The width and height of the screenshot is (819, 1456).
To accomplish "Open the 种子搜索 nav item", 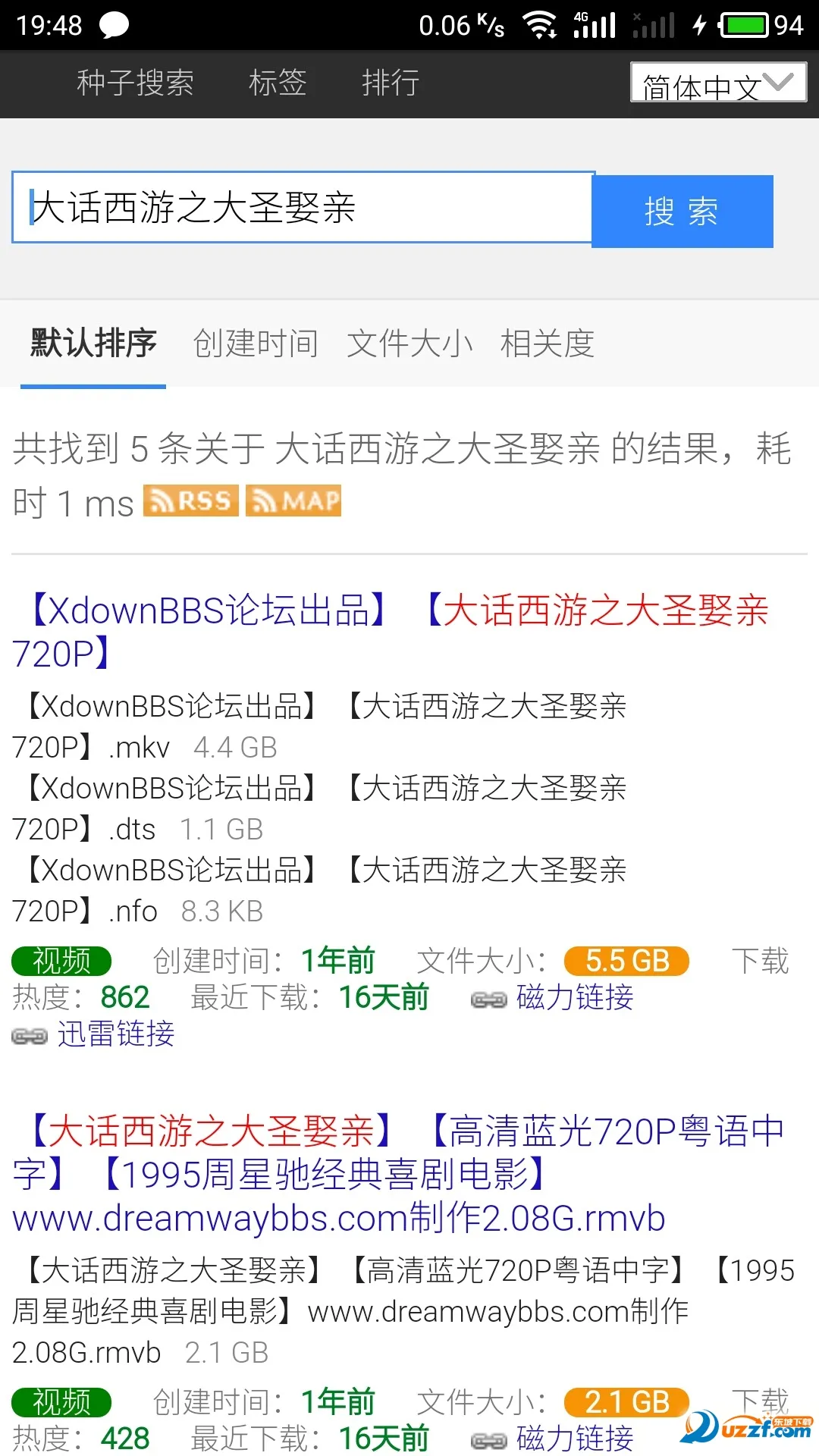I will point(135,83).
